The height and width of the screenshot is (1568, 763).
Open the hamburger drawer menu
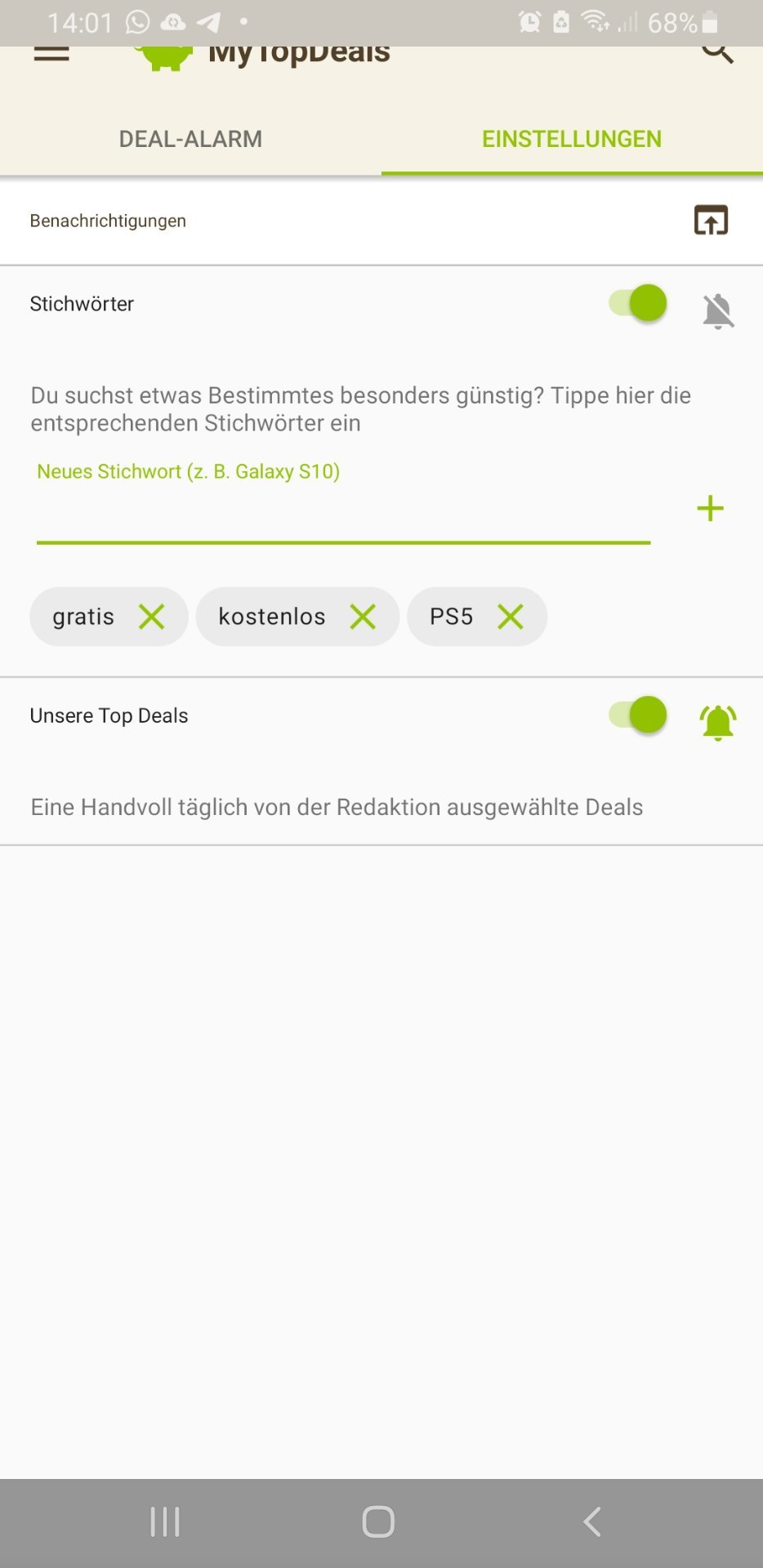tap(51, 54)
